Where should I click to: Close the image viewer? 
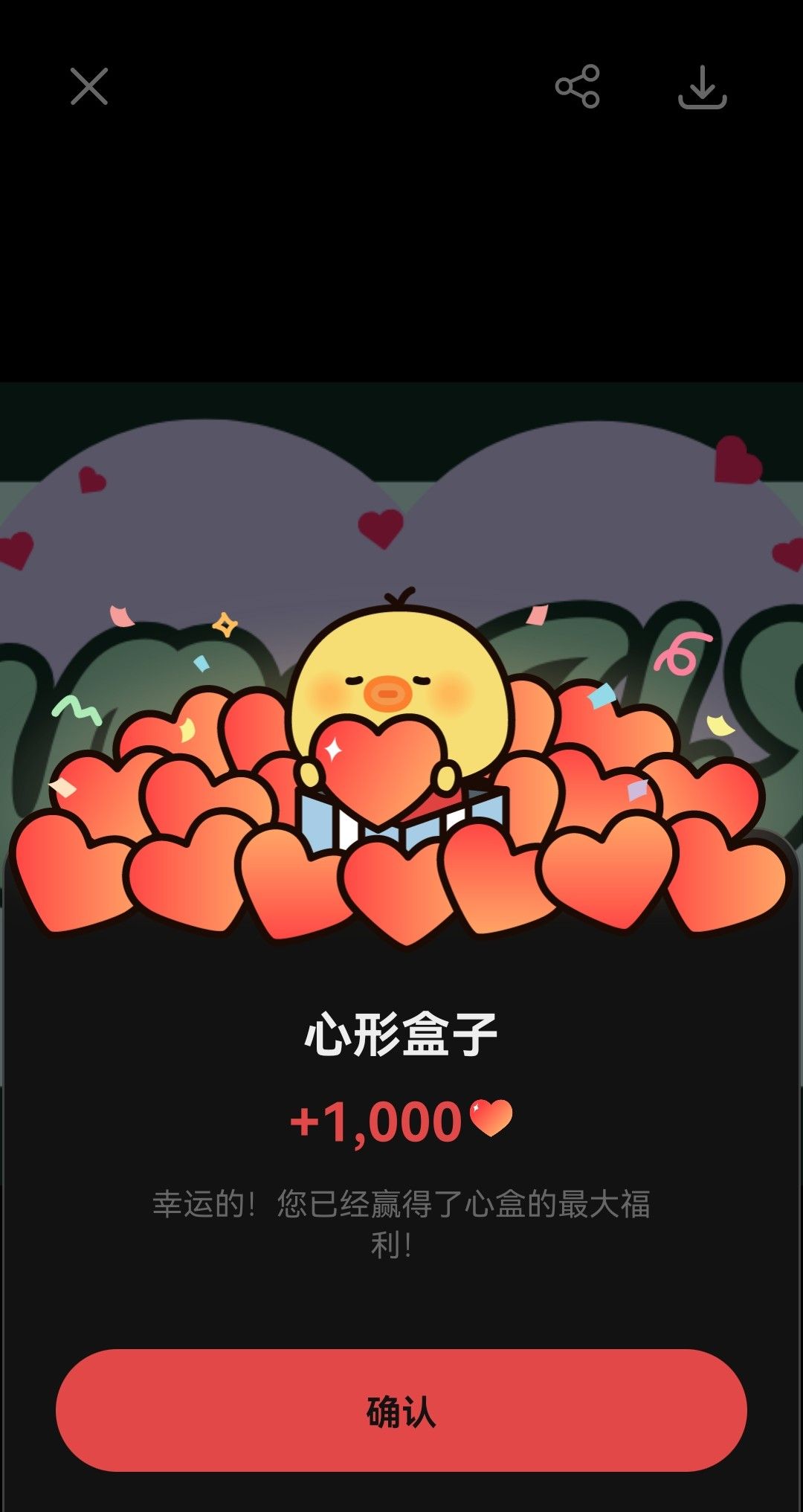point(89,86)
